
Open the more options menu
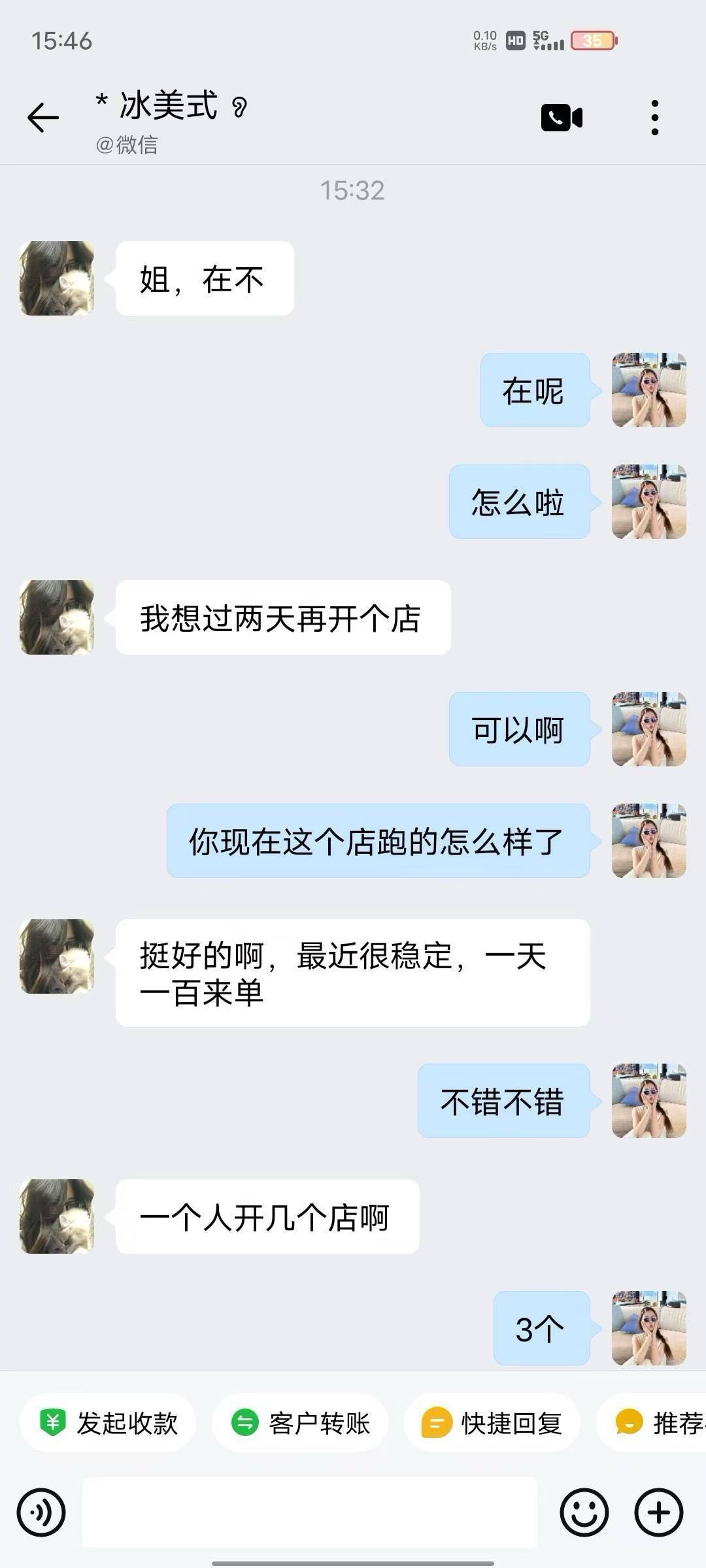(x=656, y=116)
